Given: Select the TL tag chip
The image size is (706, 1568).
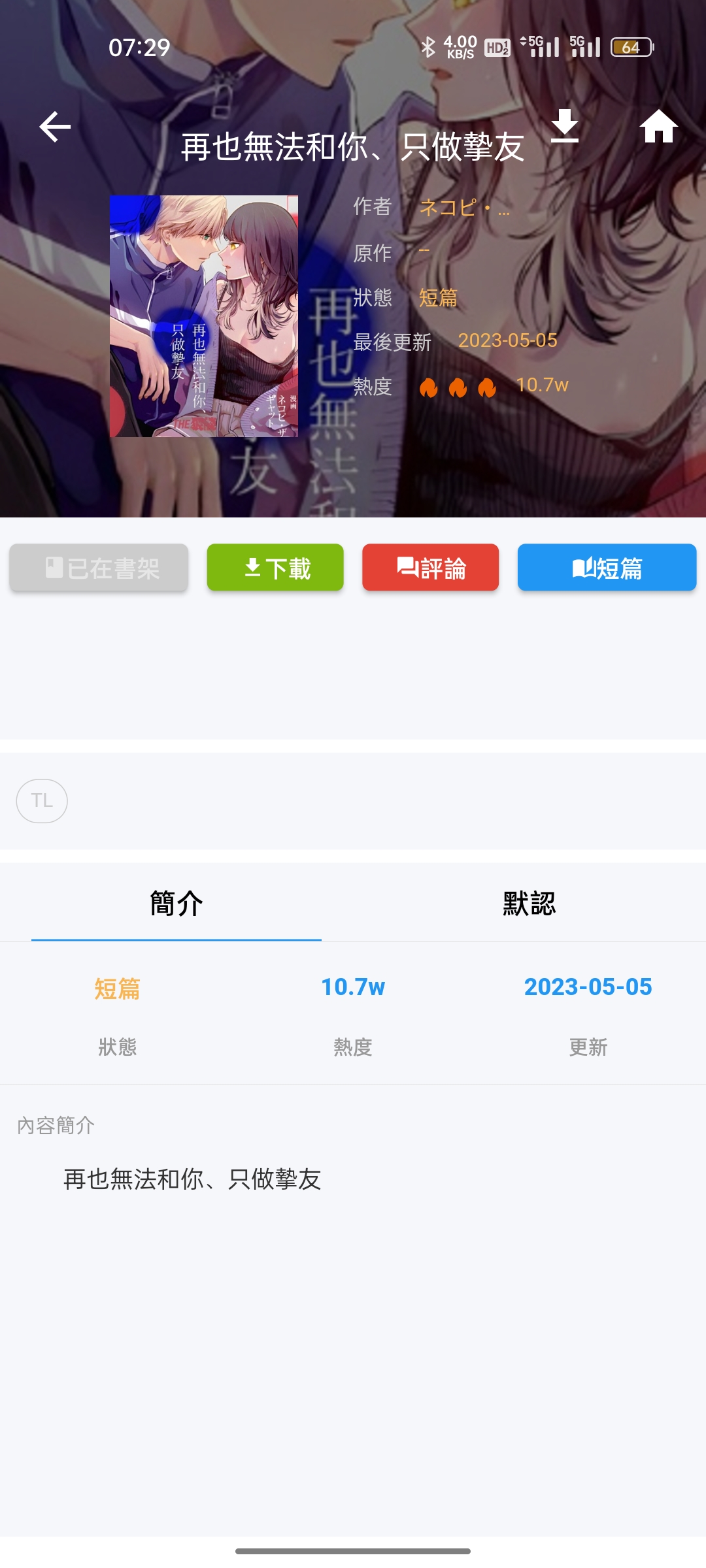Looking at the screenshot, I should [x=42, y=801].
